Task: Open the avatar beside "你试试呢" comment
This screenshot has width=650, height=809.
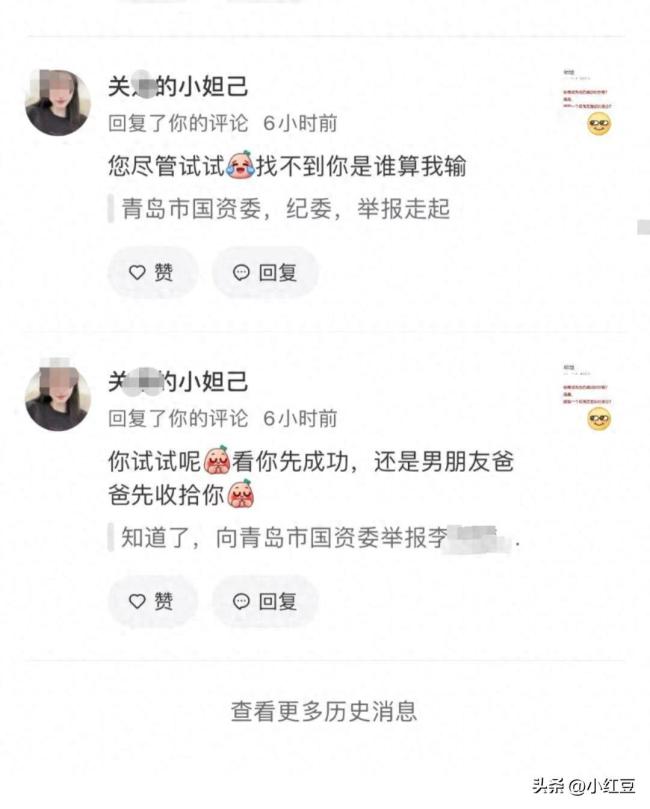Action: tap(57, 397)
